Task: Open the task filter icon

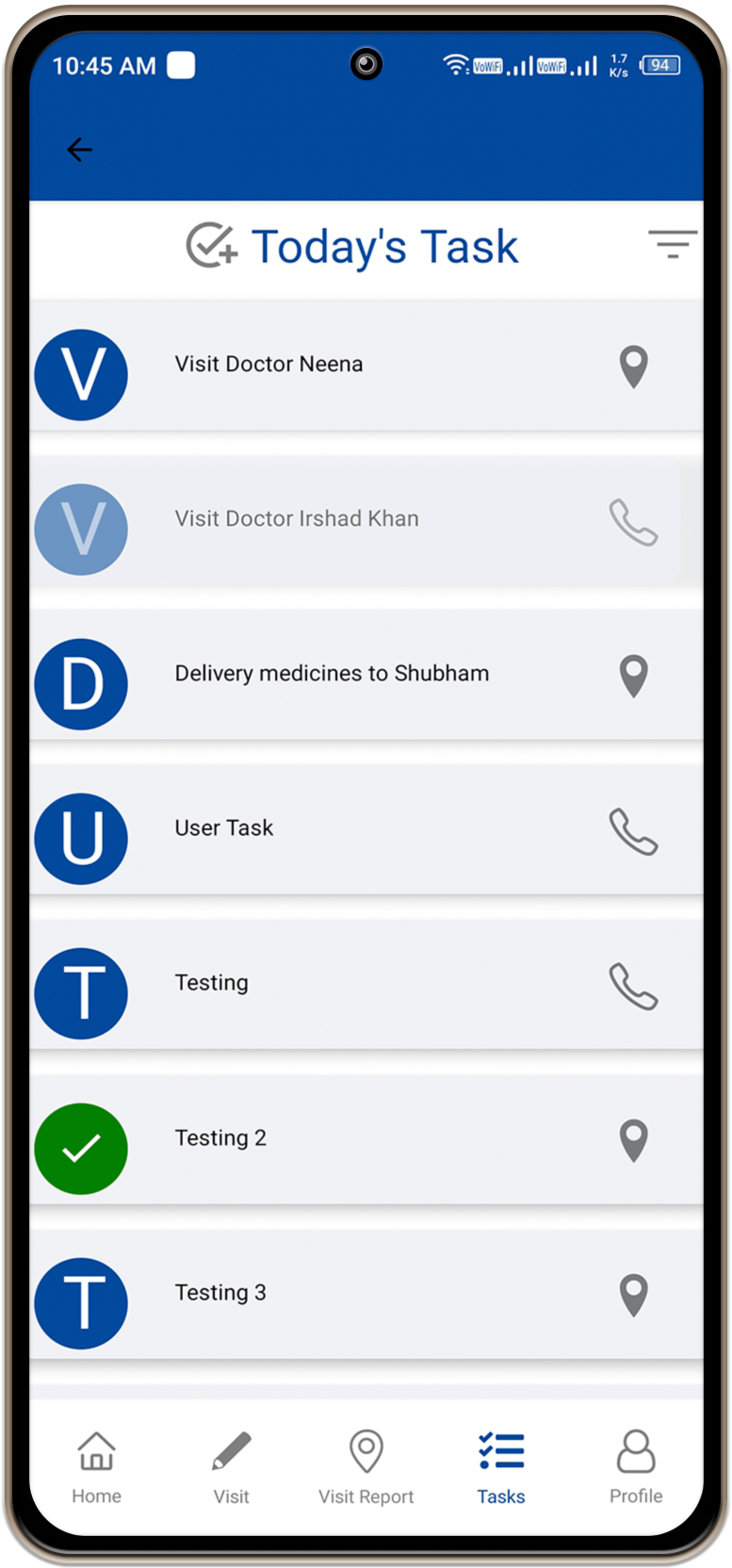Action: coord(672,244)
